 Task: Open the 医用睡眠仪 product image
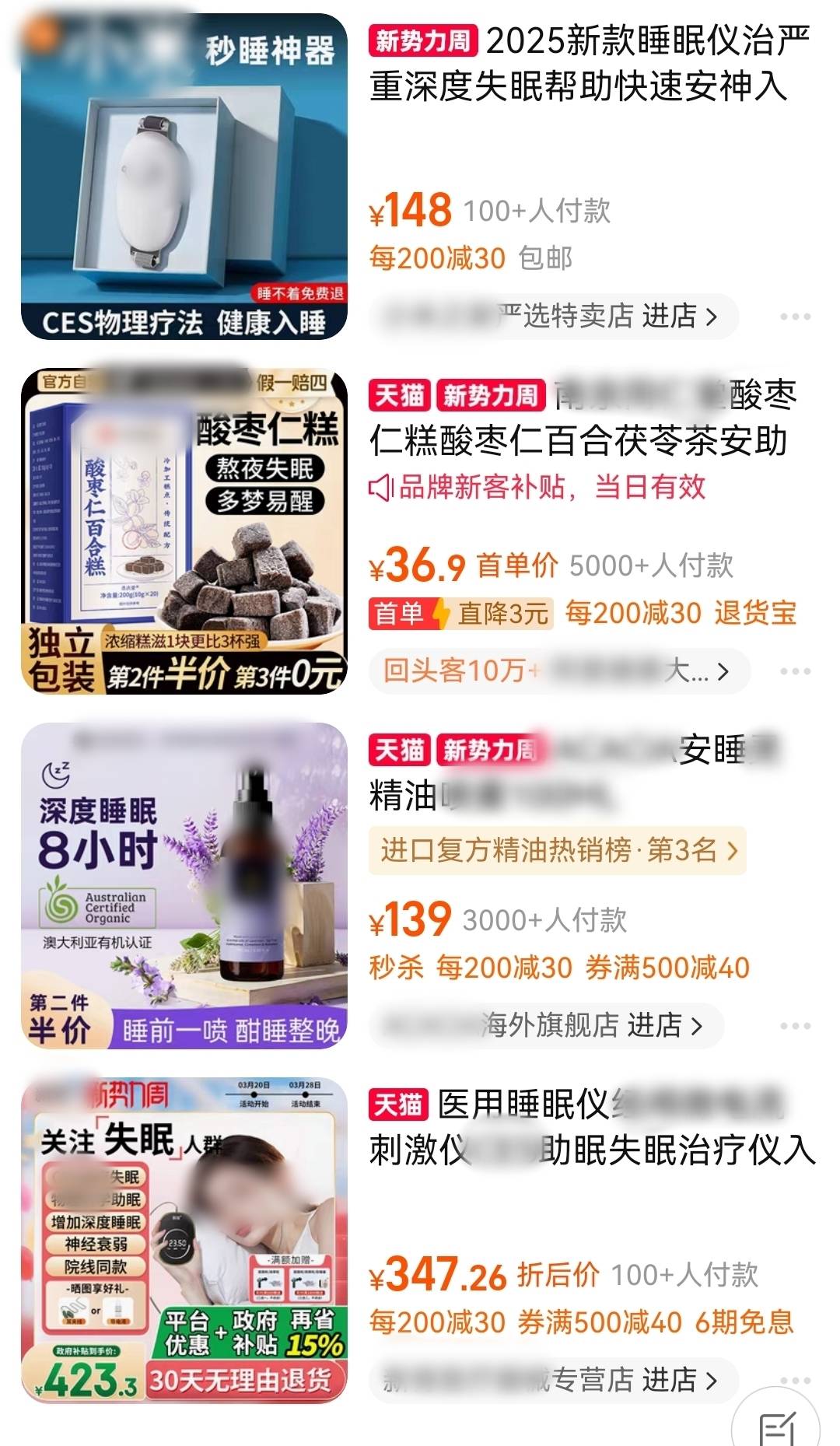184,1240
